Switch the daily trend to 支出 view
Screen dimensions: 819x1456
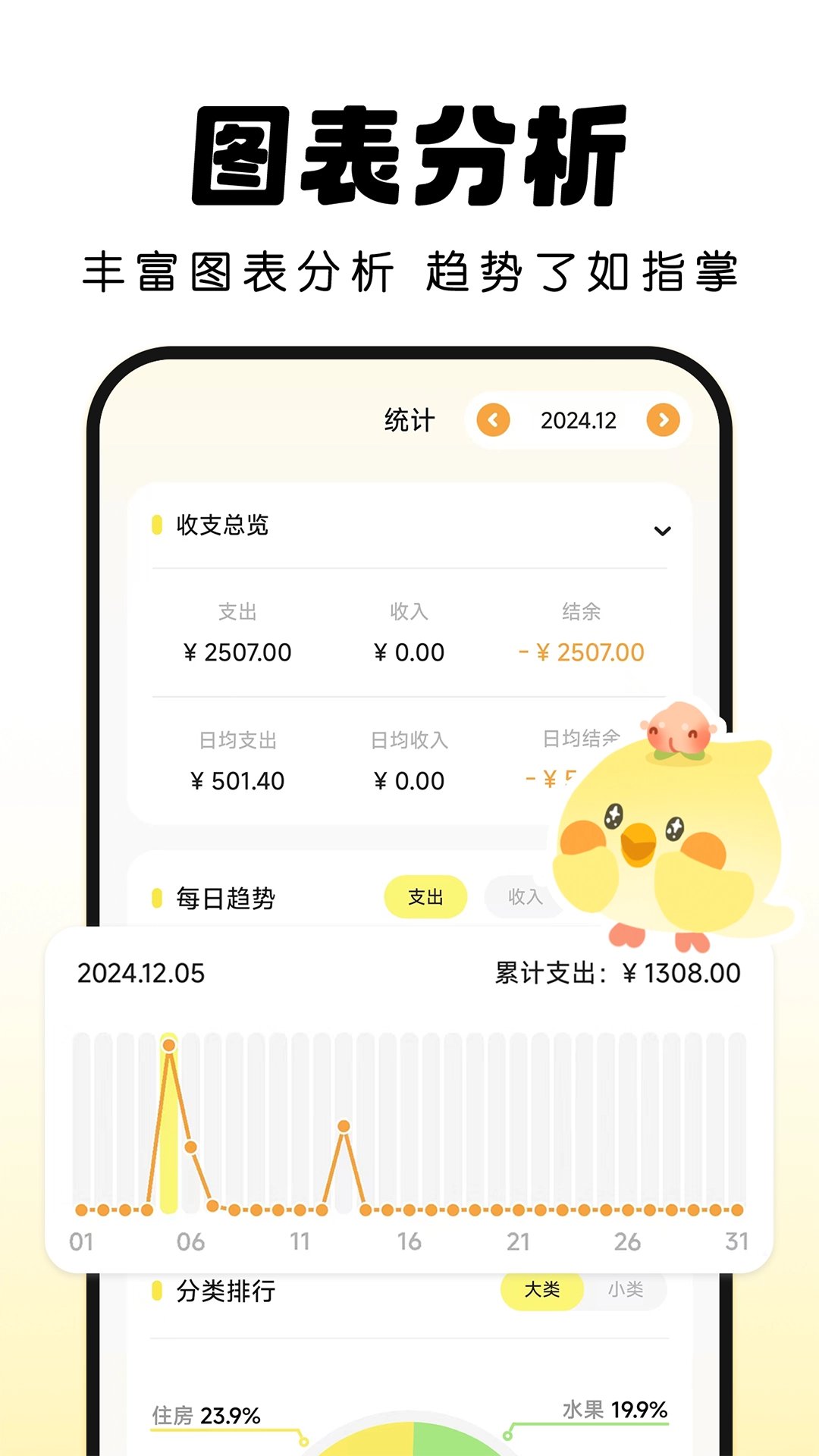[425, 897]
